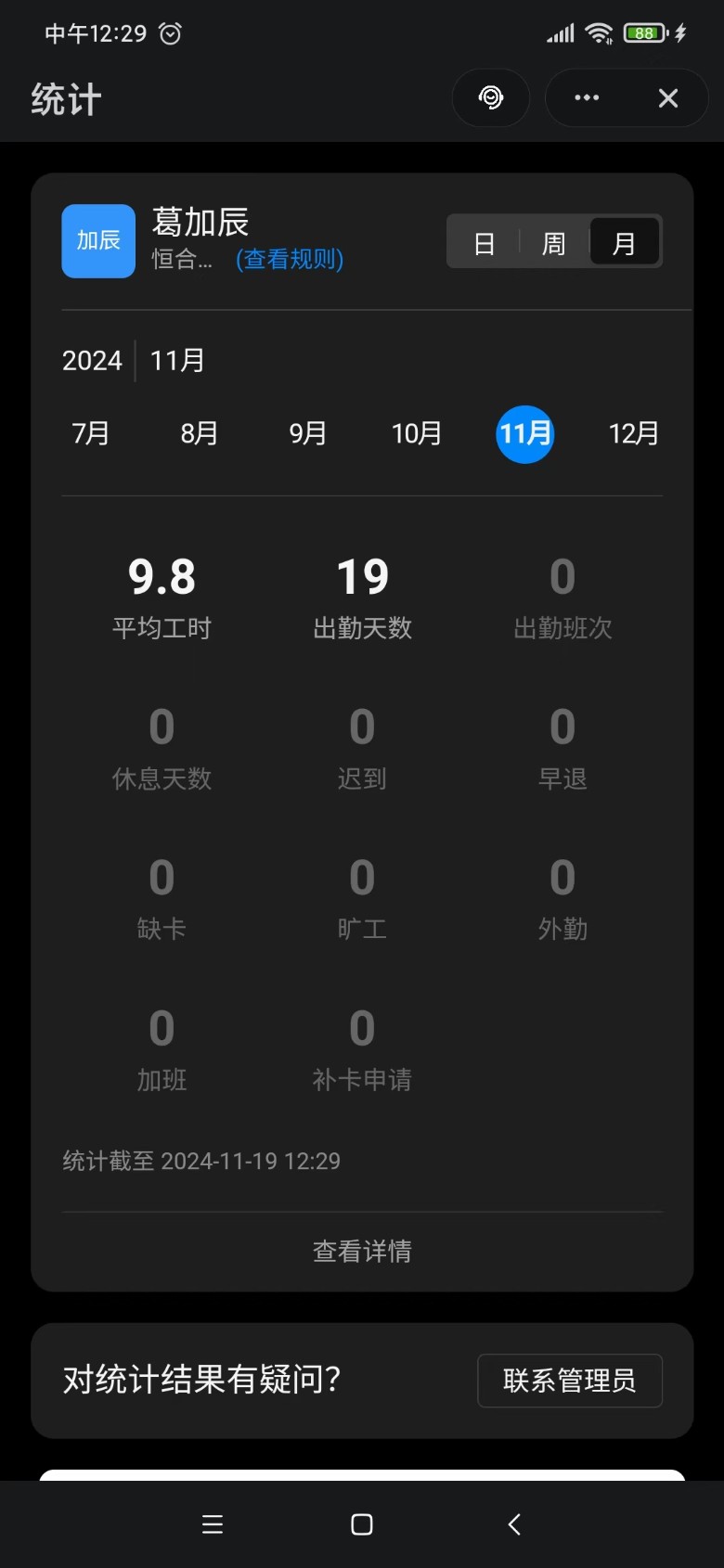
Task: Select the 月 view segment
Action: coord(624,243)
